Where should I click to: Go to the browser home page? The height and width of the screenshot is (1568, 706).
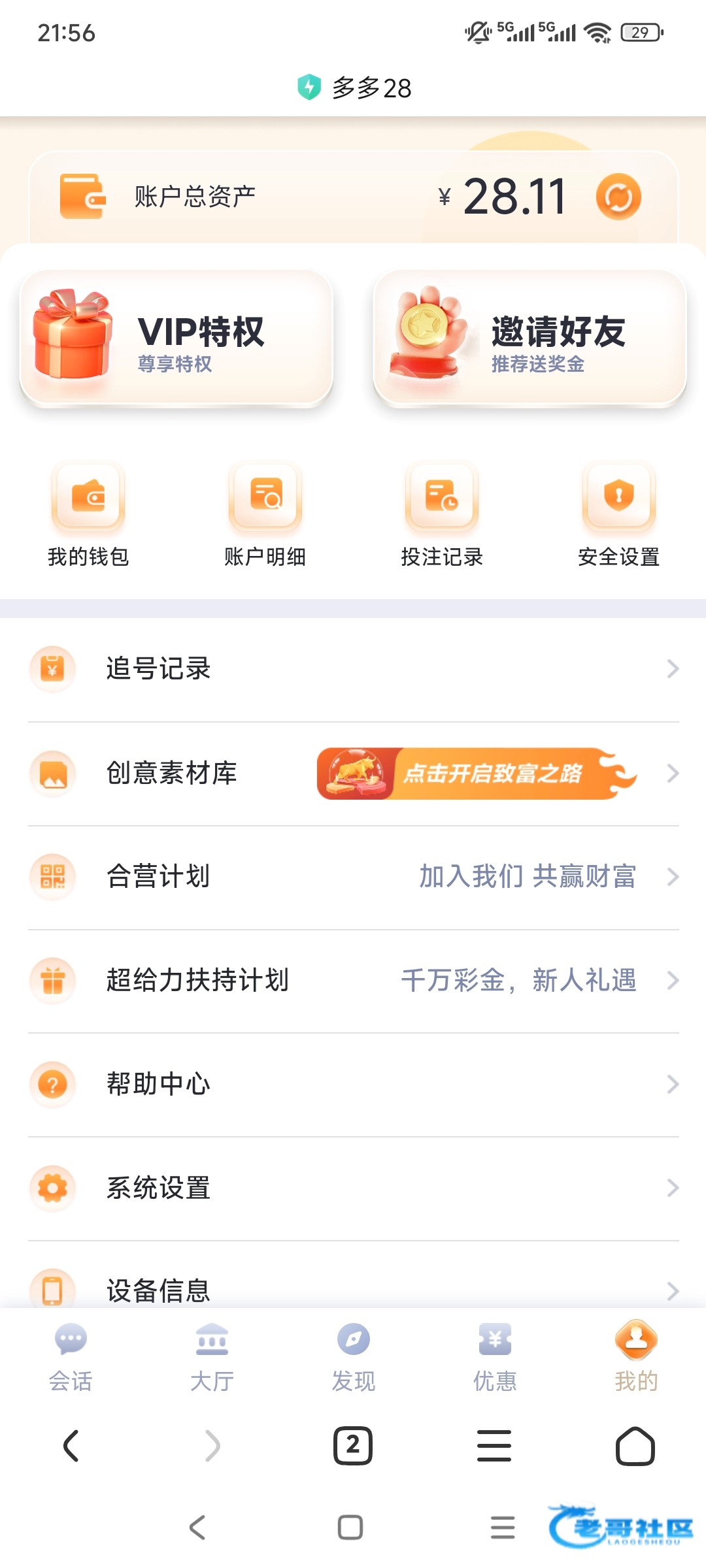click(x=635, y=1446)
